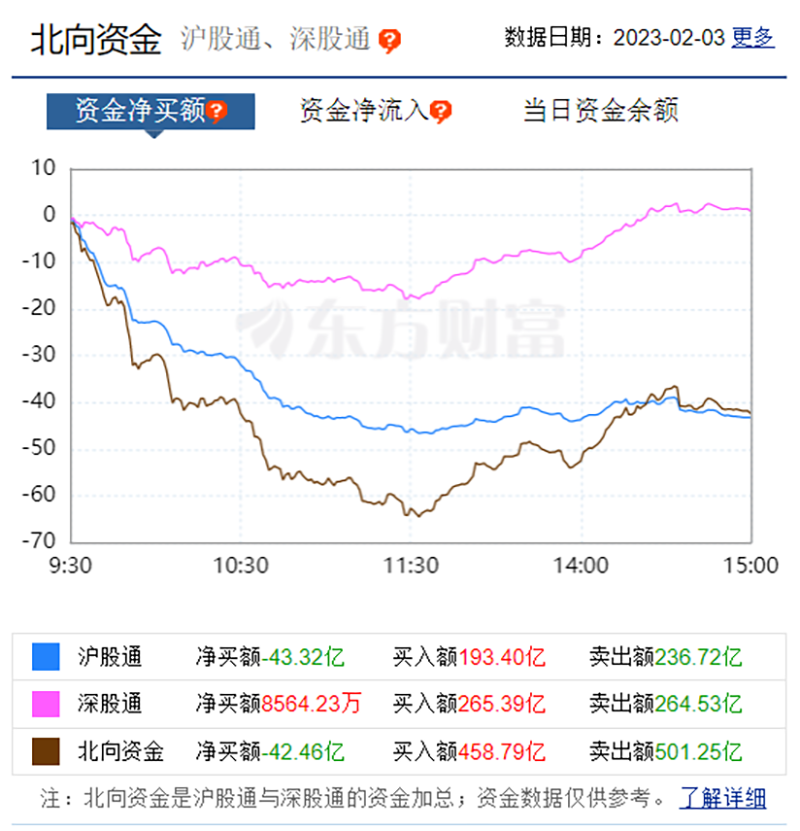Tap the help icon on 资金净买额
Image resolution: width=800 pixels, height=831 pixels.
tap(217, 112)
